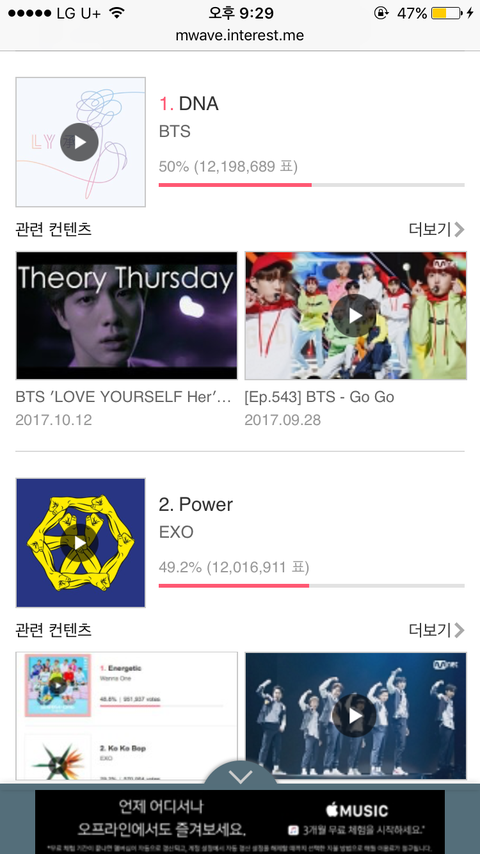Collapse the ad banner with the down chevron
The width and height of the screenshot is (480, 854).
point(240,776)
